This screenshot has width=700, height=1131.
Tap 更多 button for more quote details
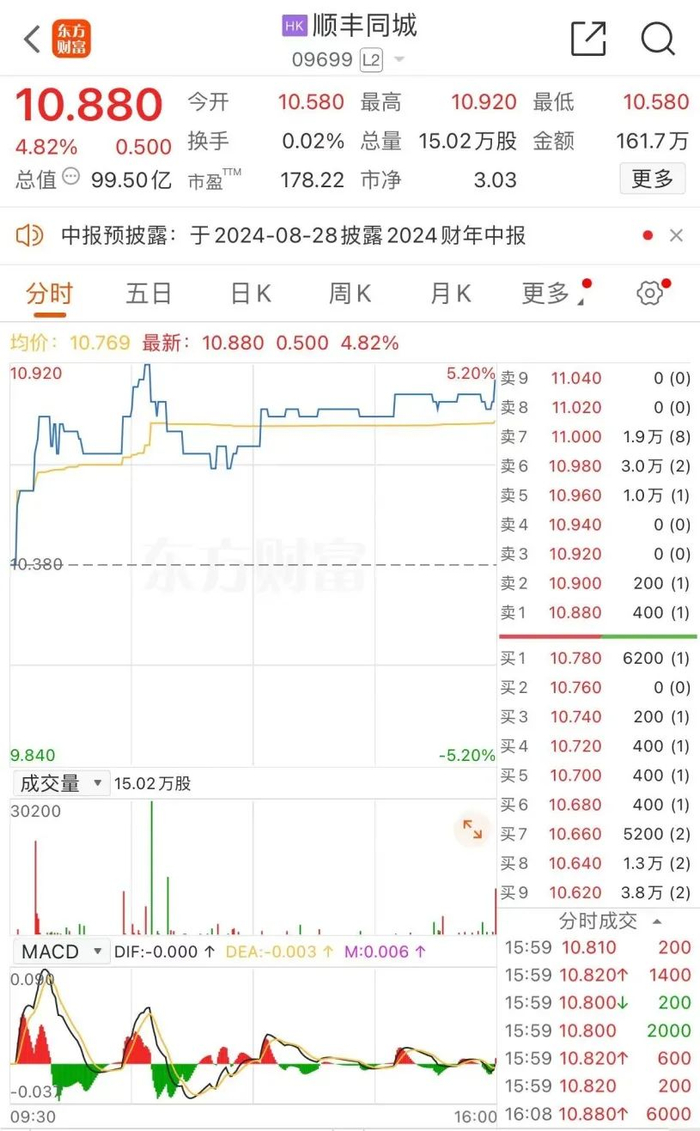click(653, 179)
